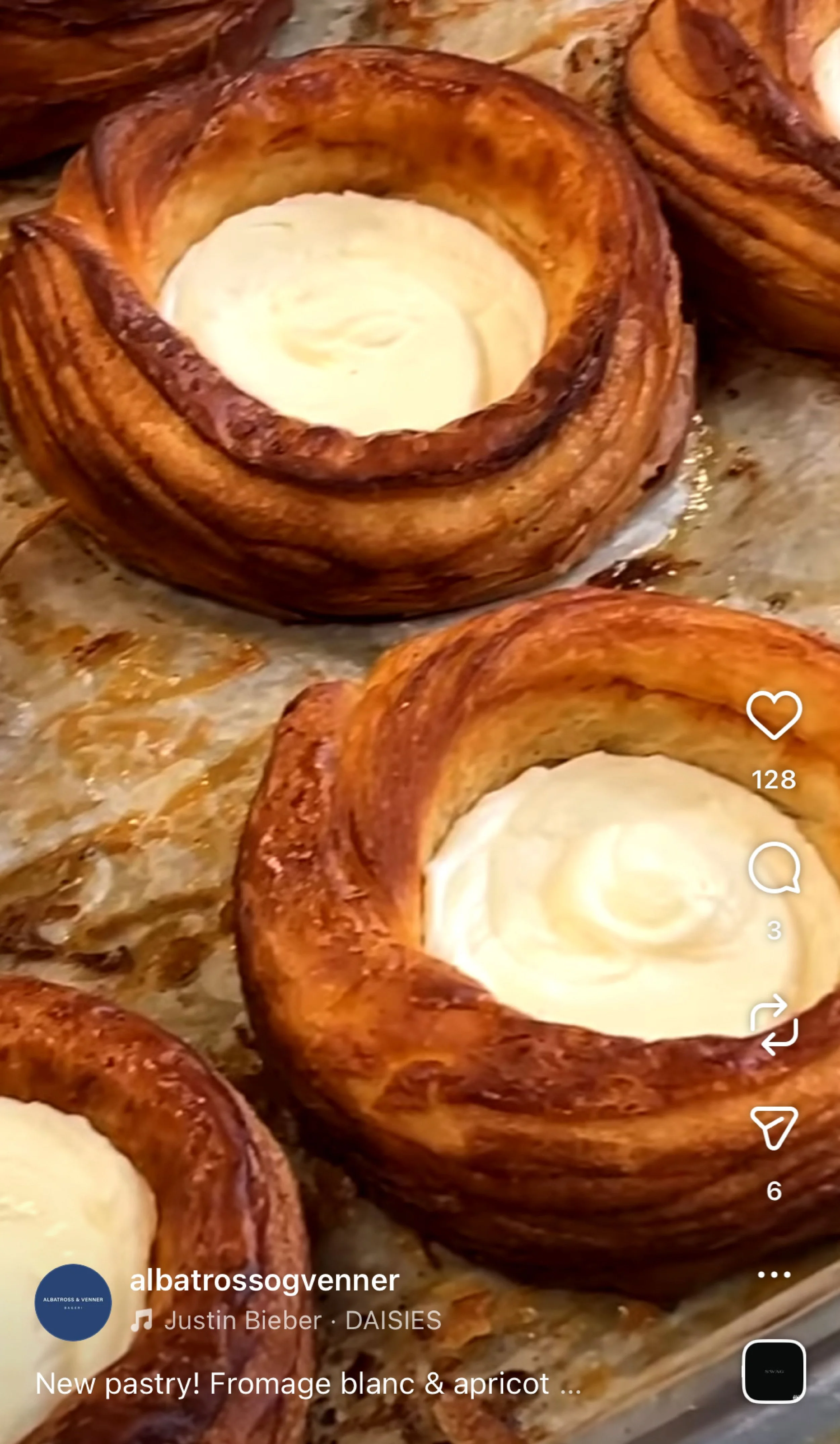This screenshot has height=1444, width=840.
Task: Open the three-dot more options menu
Action: click(x=774, y=1274)
